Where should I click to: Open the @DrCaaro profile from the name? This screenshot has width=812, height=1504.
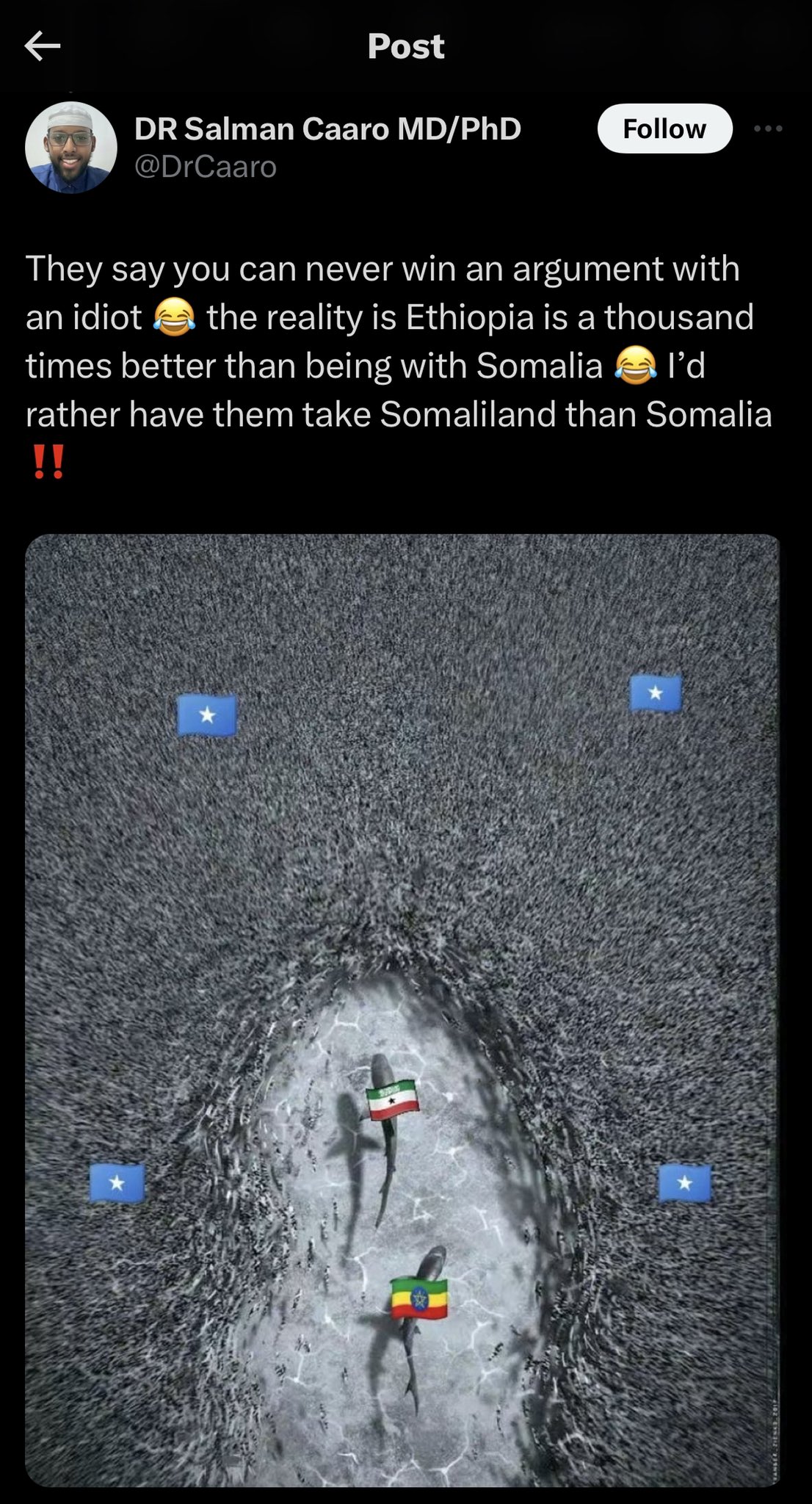327,129
